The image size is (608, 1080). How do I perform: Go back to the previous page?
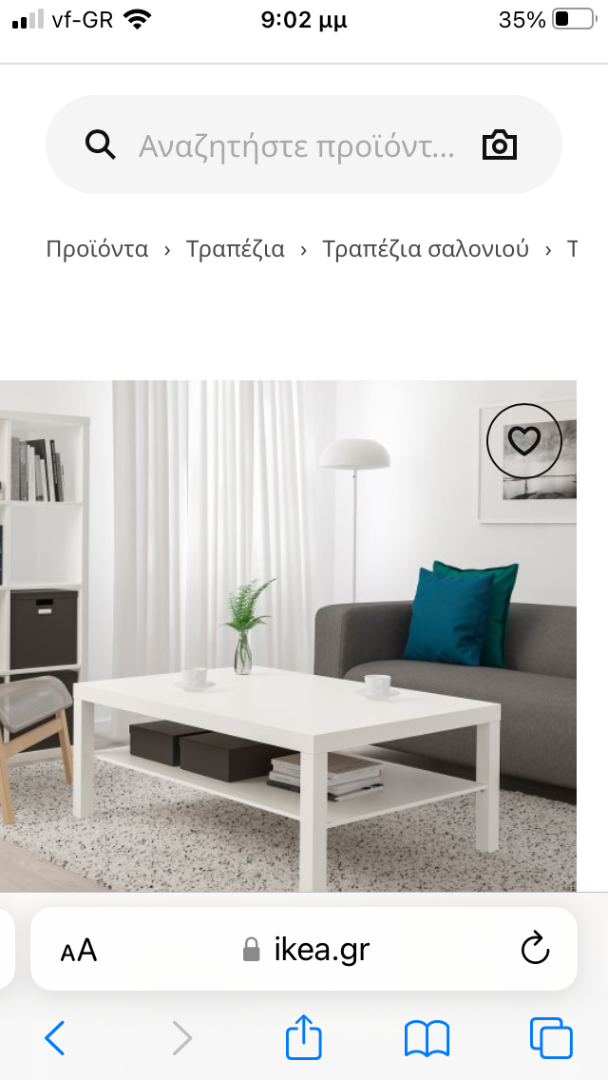point(55,1037)
